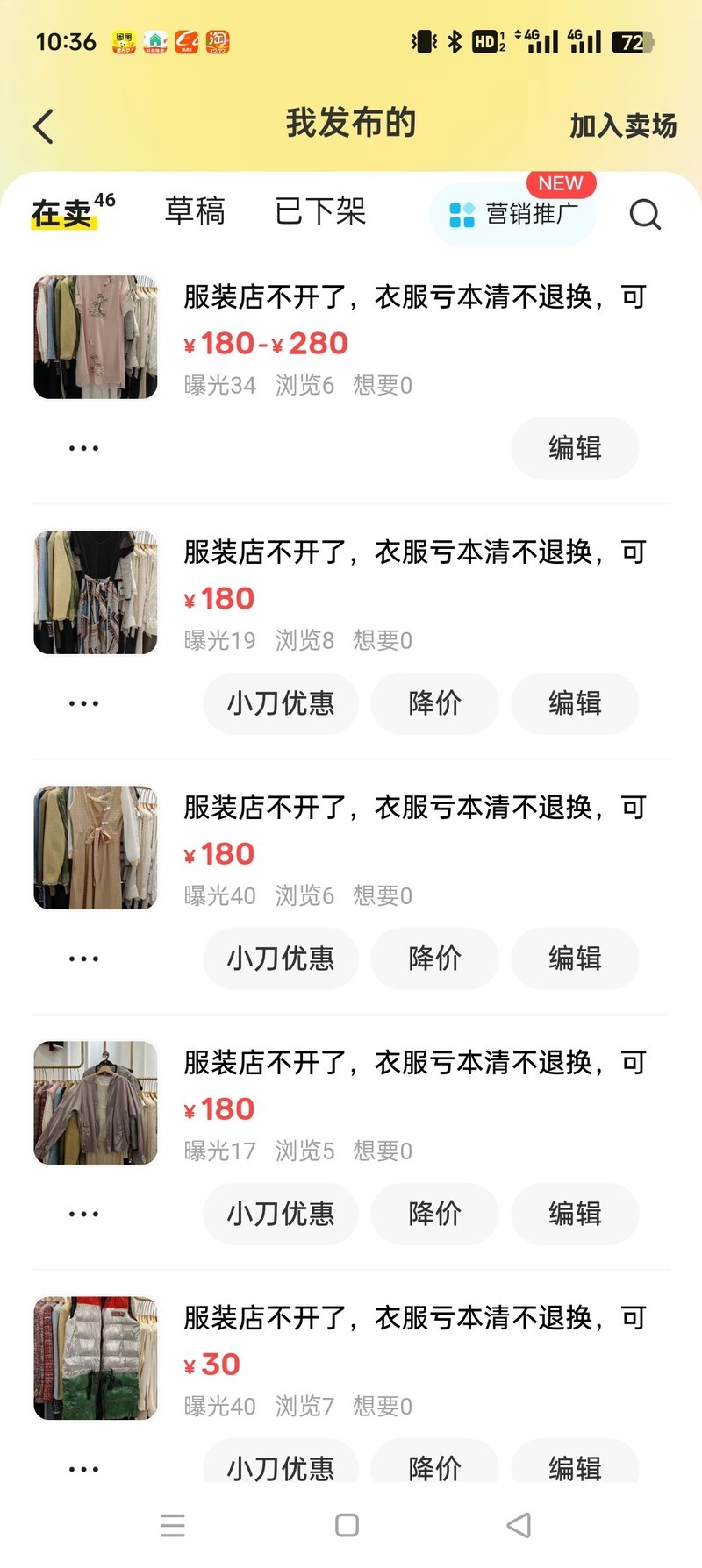702x1568 pixels.
Task: Switch to the 草稿 tab
Action: tap(195, 211)
